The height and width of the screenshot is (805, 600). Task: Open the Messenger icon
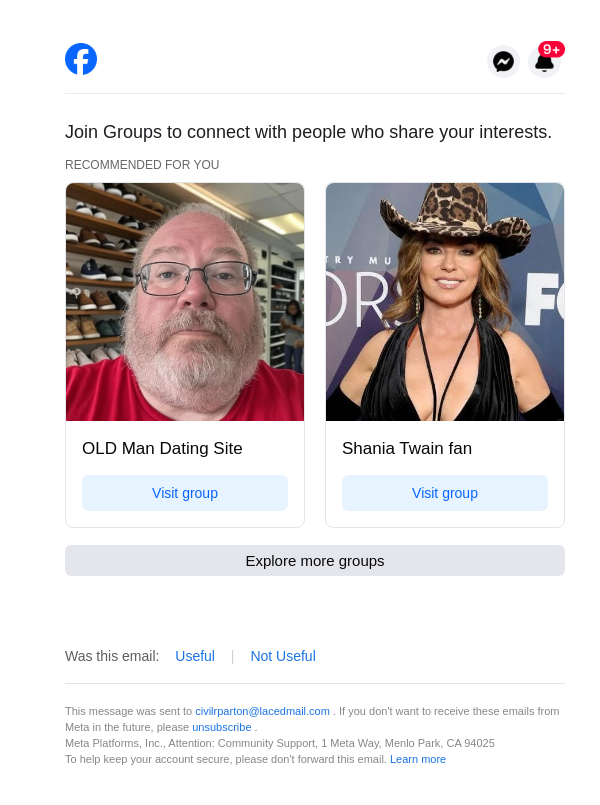(x=504, y=62)
